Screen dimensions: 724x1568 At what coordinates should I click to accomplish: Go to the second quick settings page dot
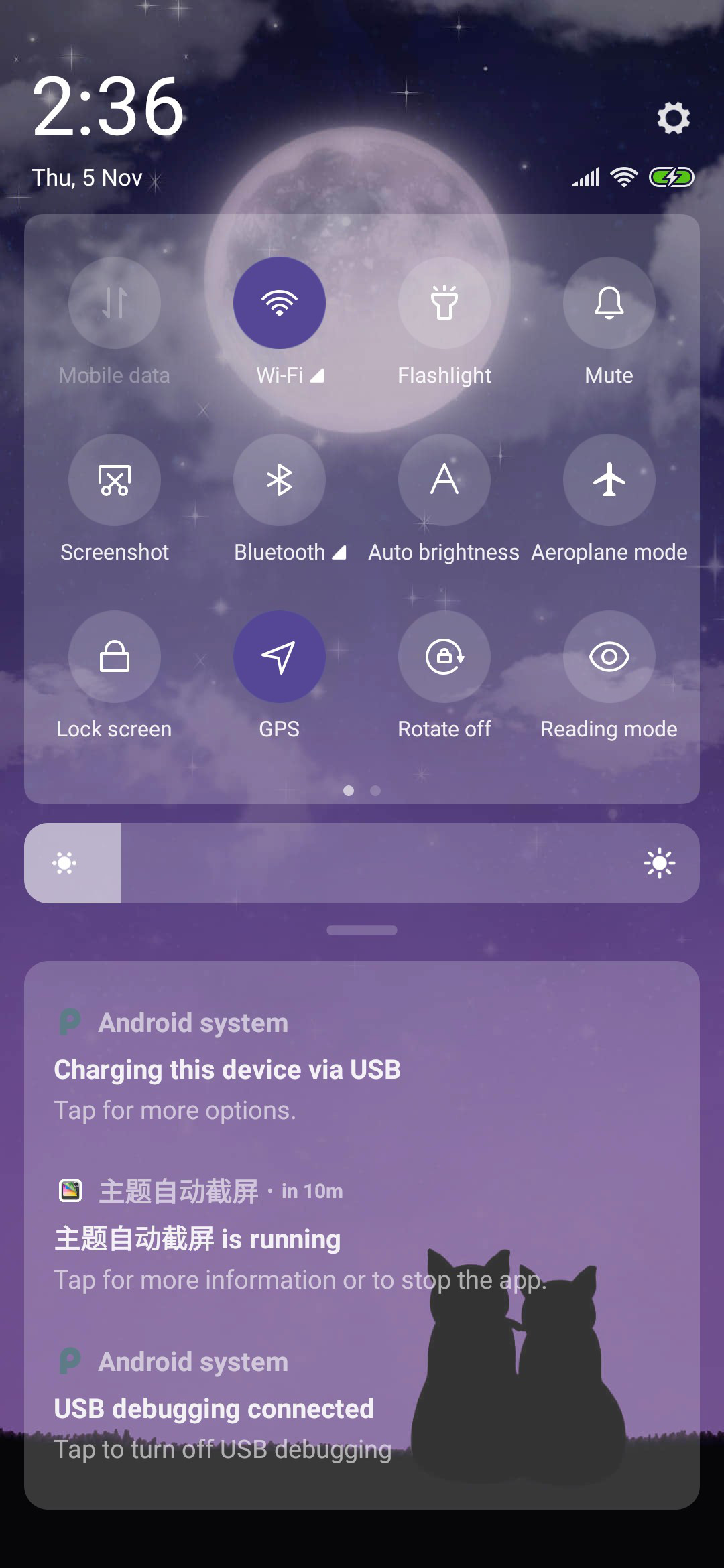tap(375, 791)
